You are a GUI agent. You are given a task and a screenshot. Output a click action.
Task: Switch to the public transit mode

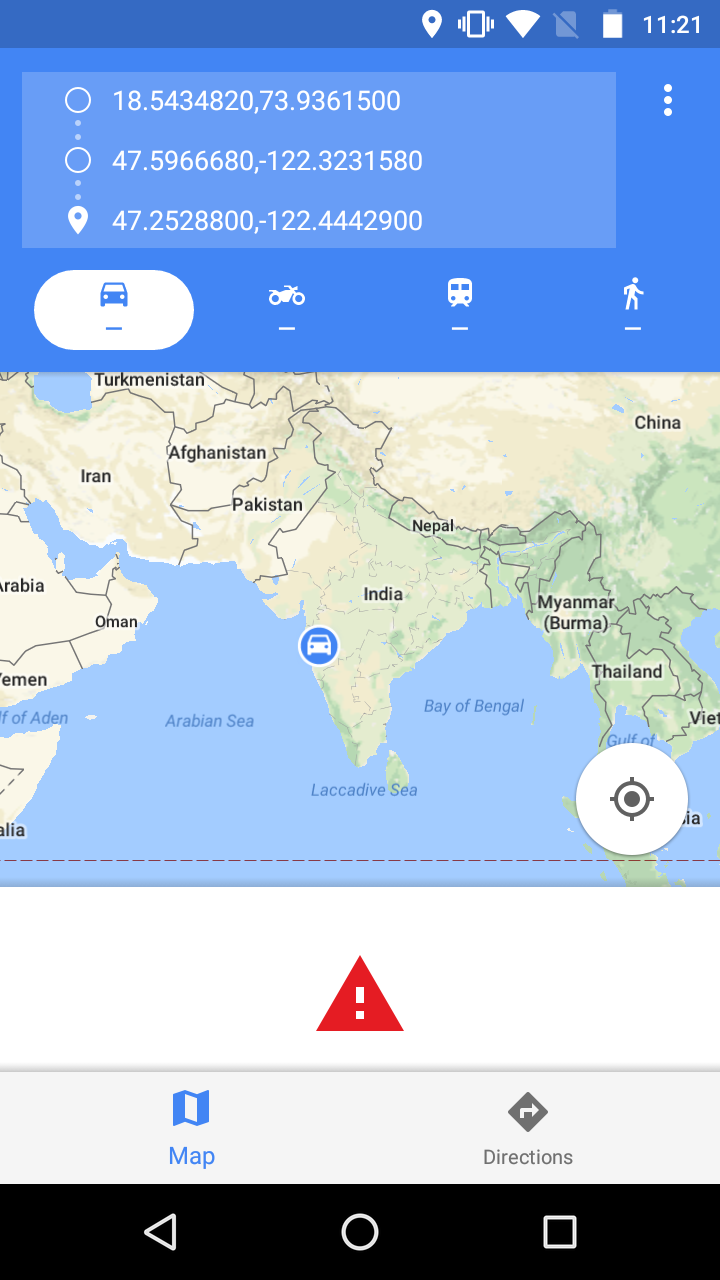click(460, 309)
